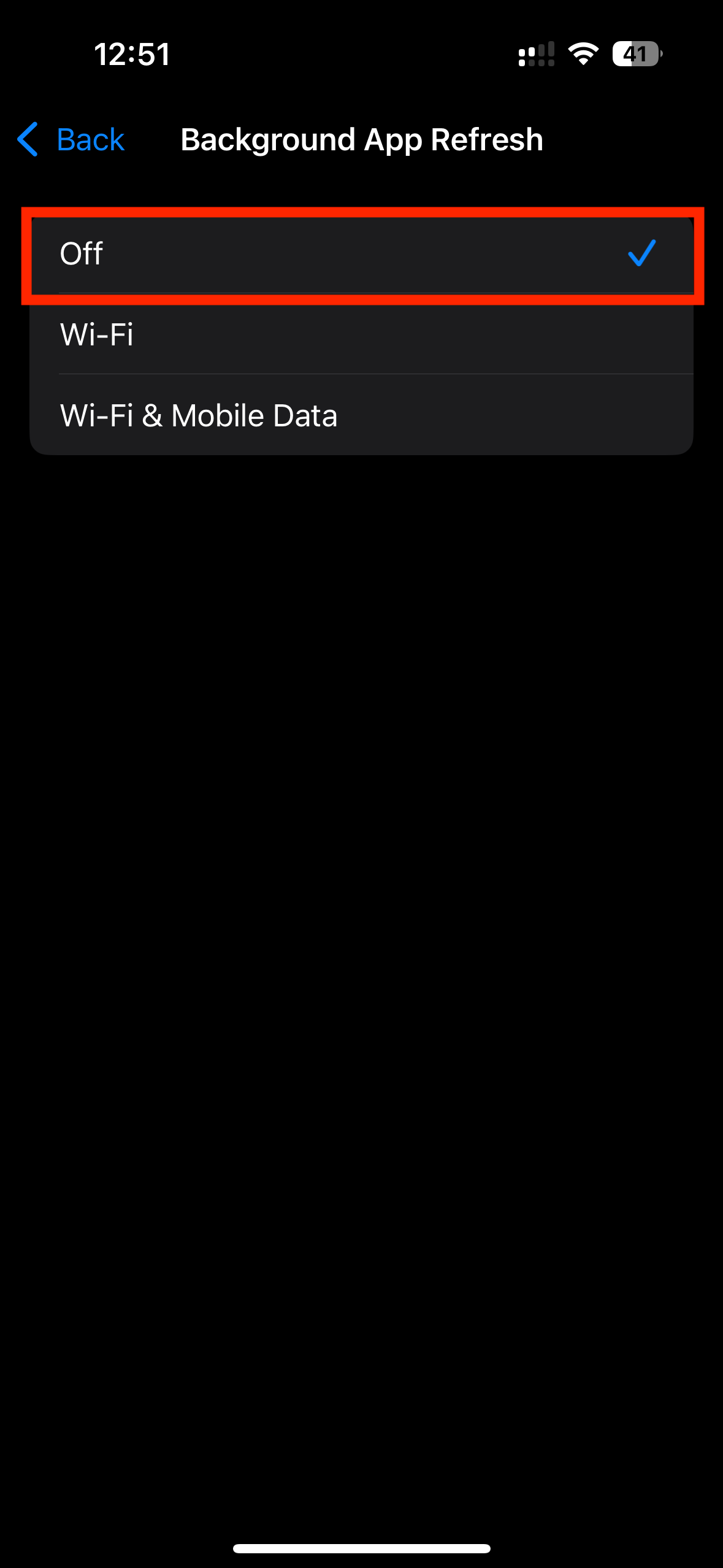
Task: Select the Off option
Action: tap(362, 254)
